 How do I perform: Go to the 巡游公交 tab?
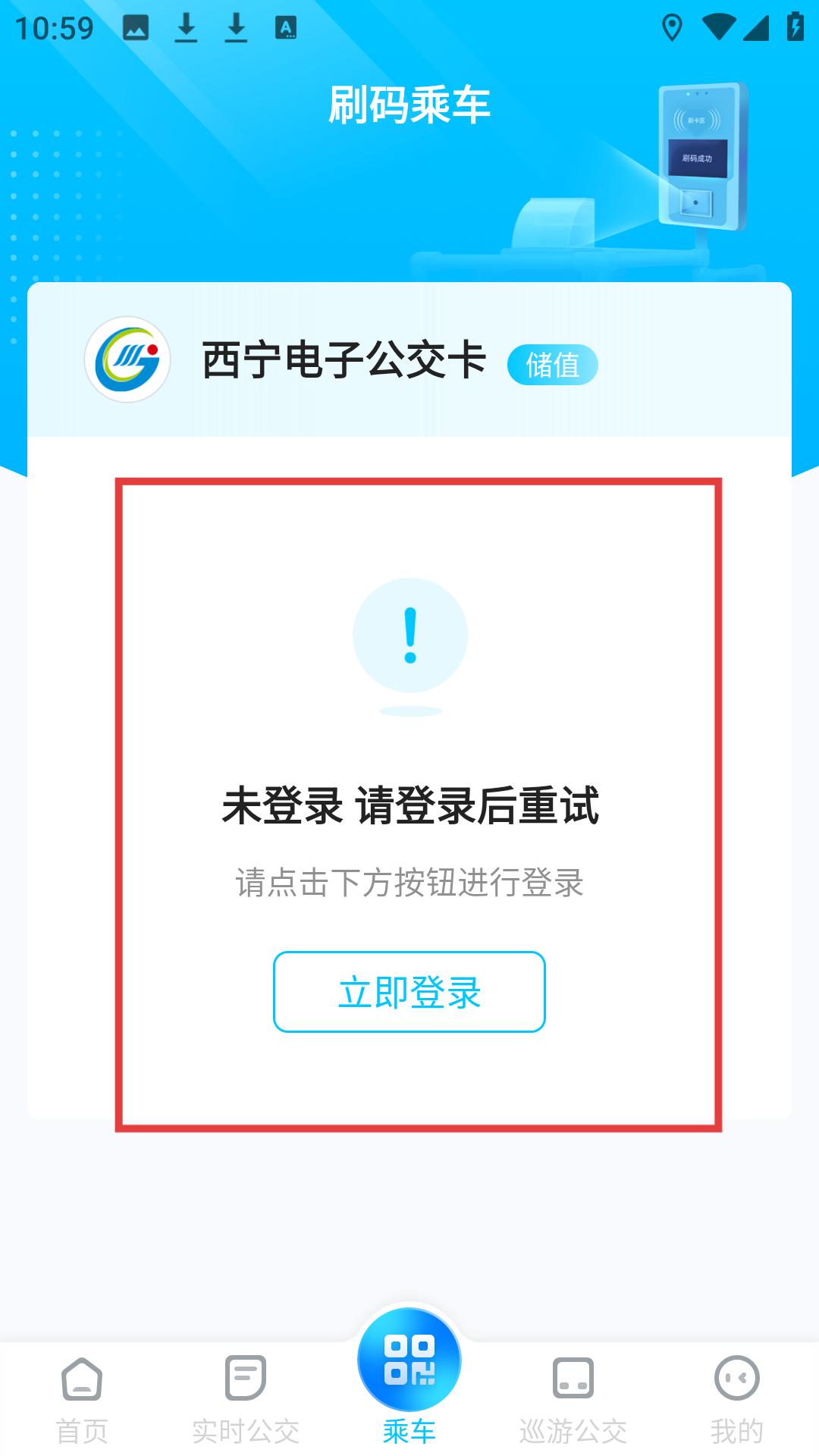point(573,1399)
